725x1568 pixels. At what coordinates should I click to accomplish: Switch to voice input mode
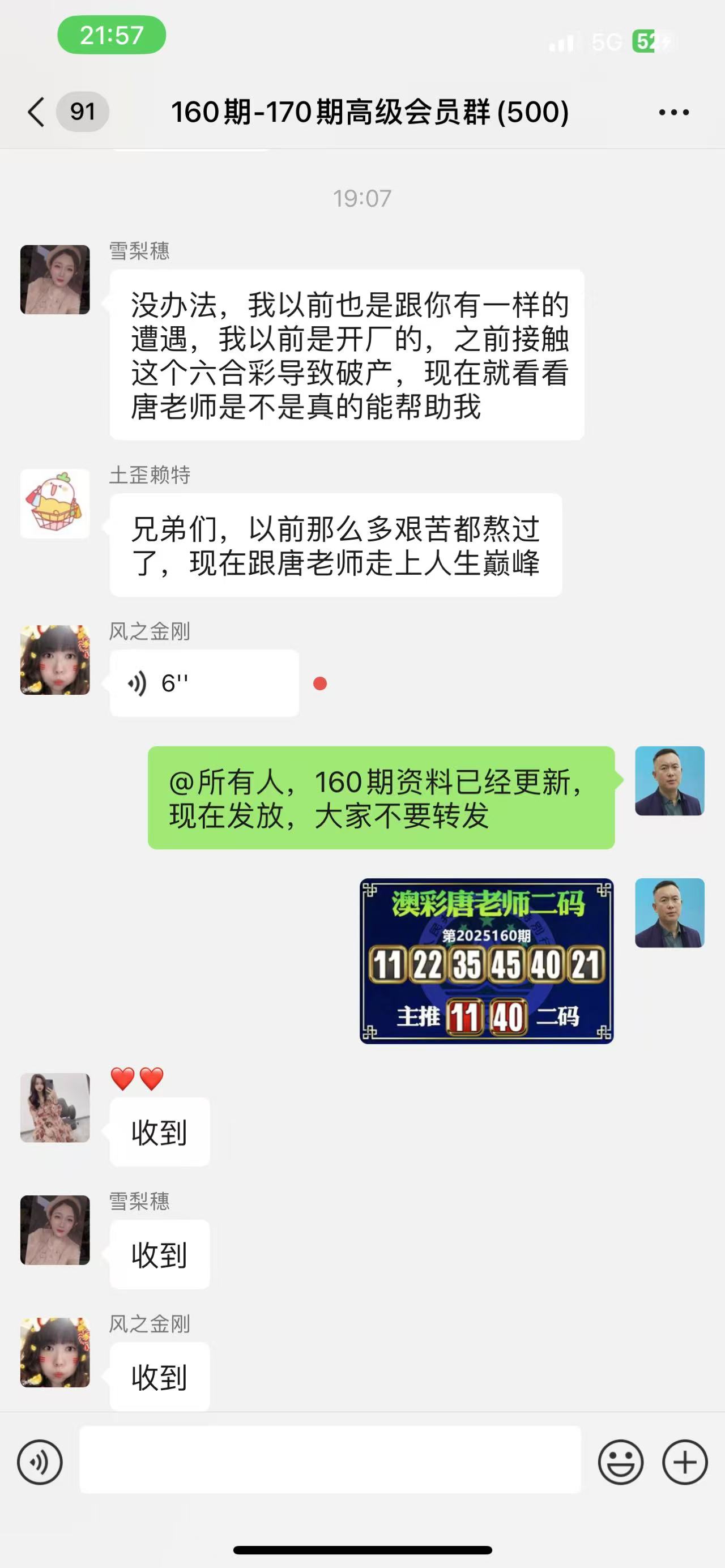(x=40, y=1462)
